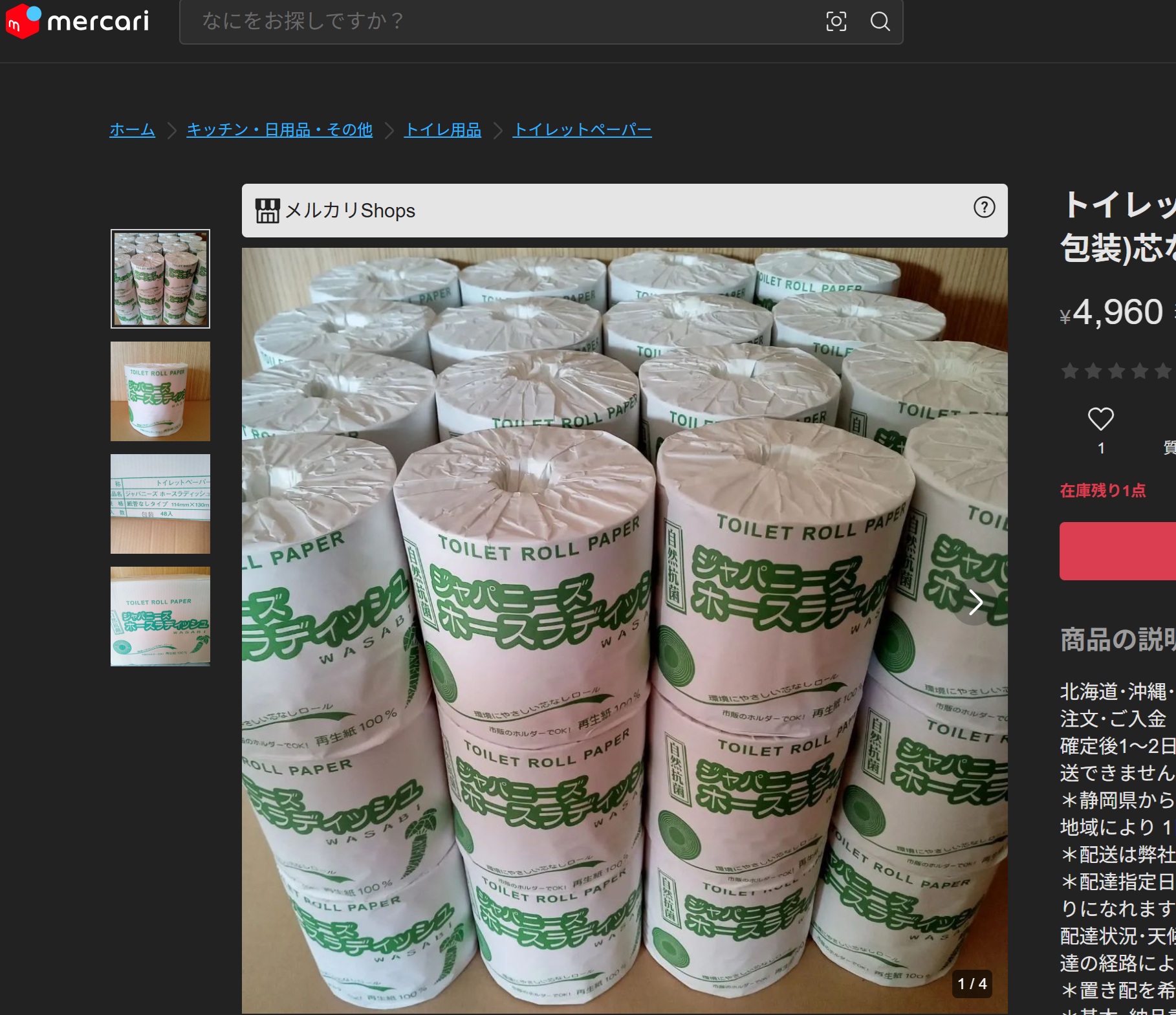This screenshot has width=1176, height=1015.
Task: Show next product photo arrow
Action: (x=975, y=602)
